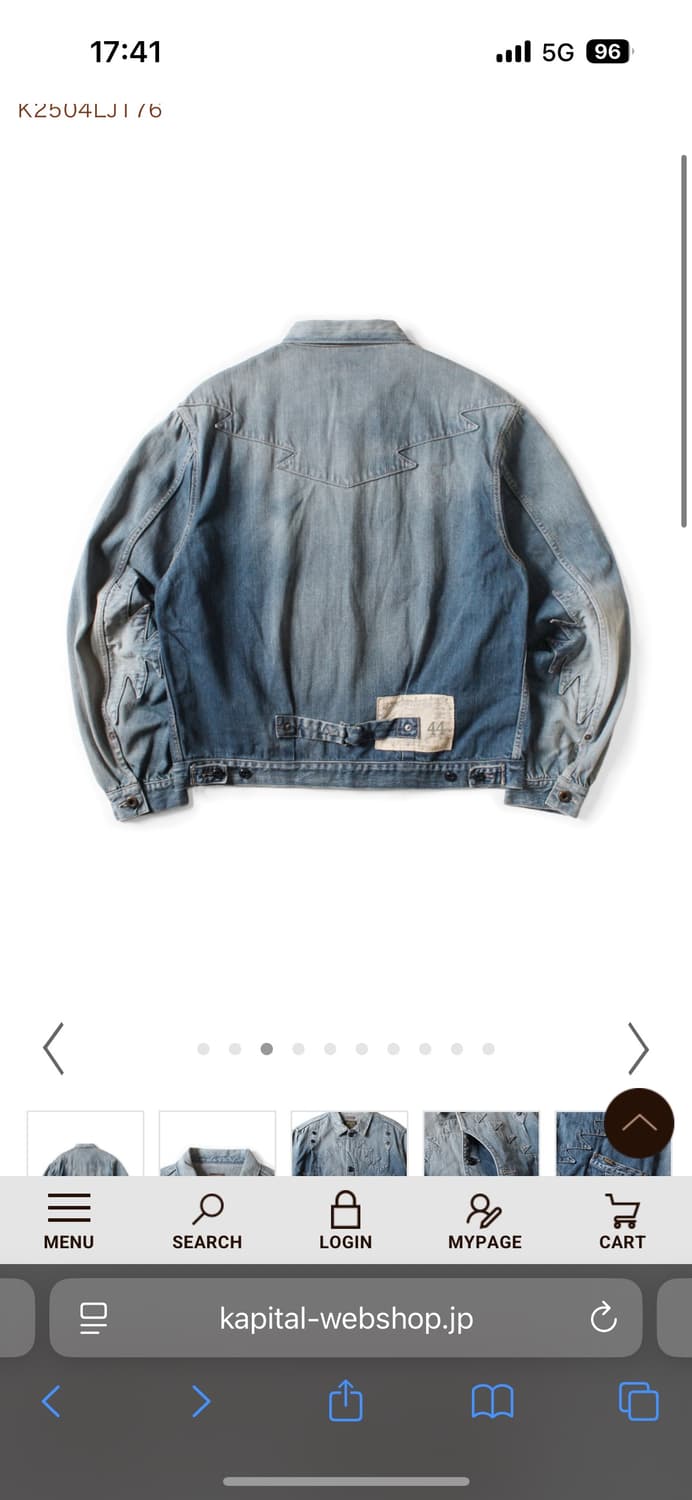Screen dimensions: 692x1500
Task: Tap the kapital-webshop.jp address bar
Action: (346, 1318)
